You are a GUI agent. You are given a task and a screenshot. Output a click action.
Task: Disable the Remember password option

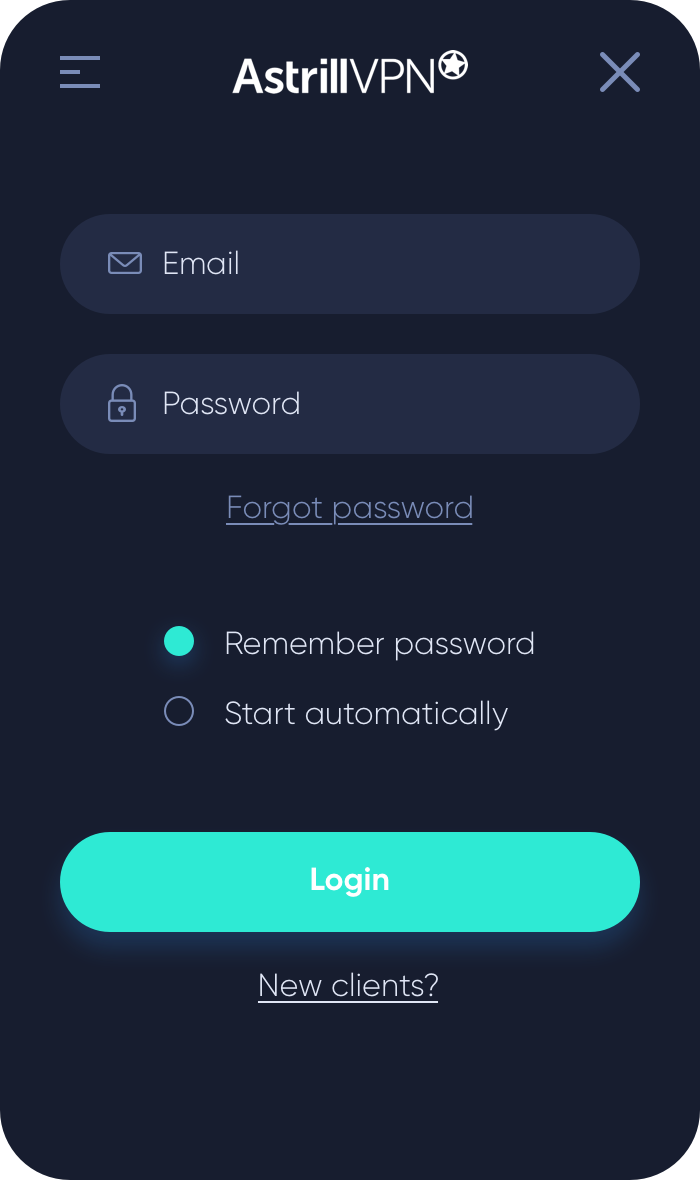tap(179, 642)
